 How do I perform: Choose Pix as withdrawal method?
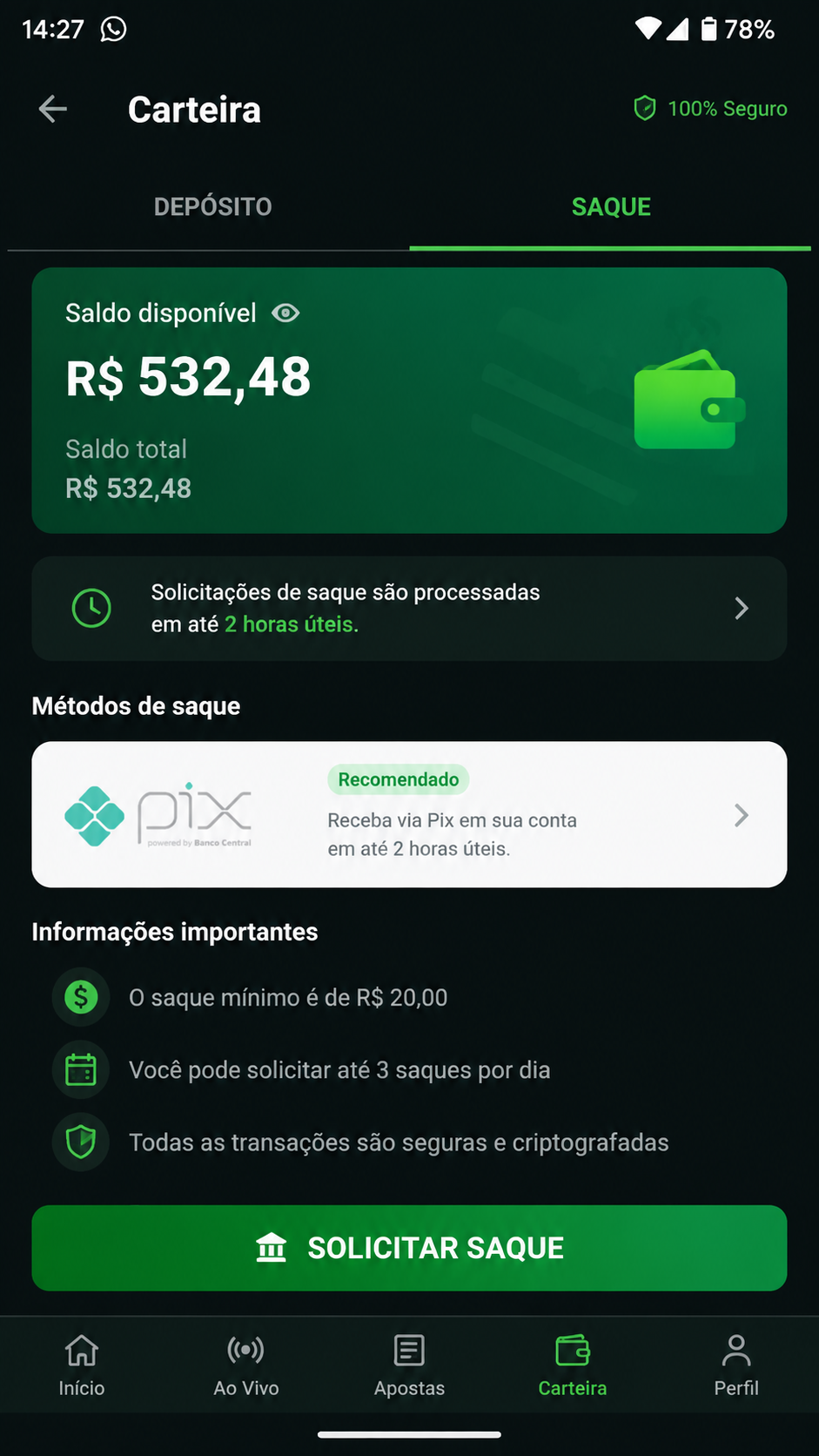click(409, 814)
